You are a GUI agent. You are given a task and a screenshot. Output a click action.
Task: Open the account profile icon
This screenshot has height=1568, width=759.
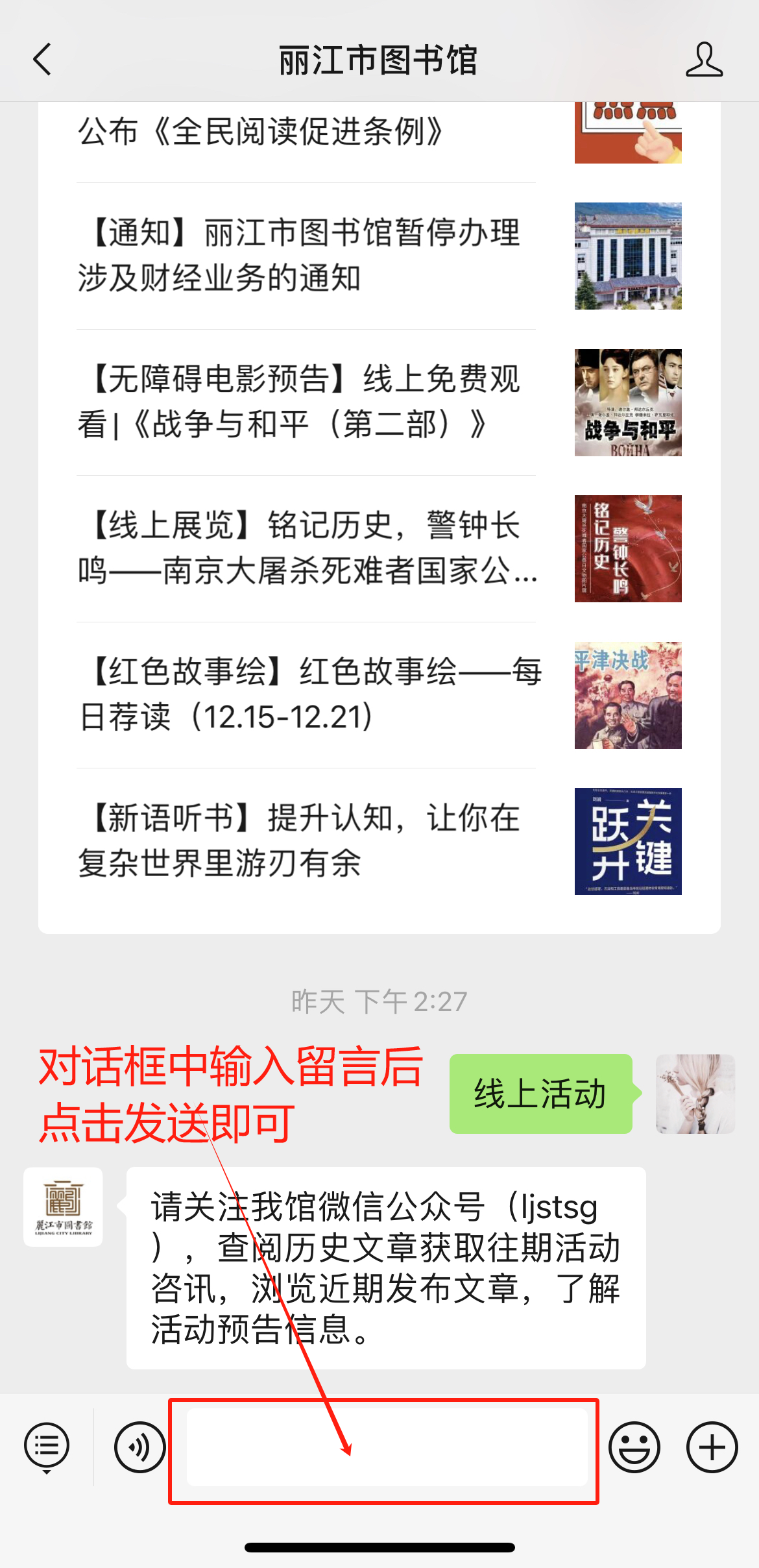point(704,60)
